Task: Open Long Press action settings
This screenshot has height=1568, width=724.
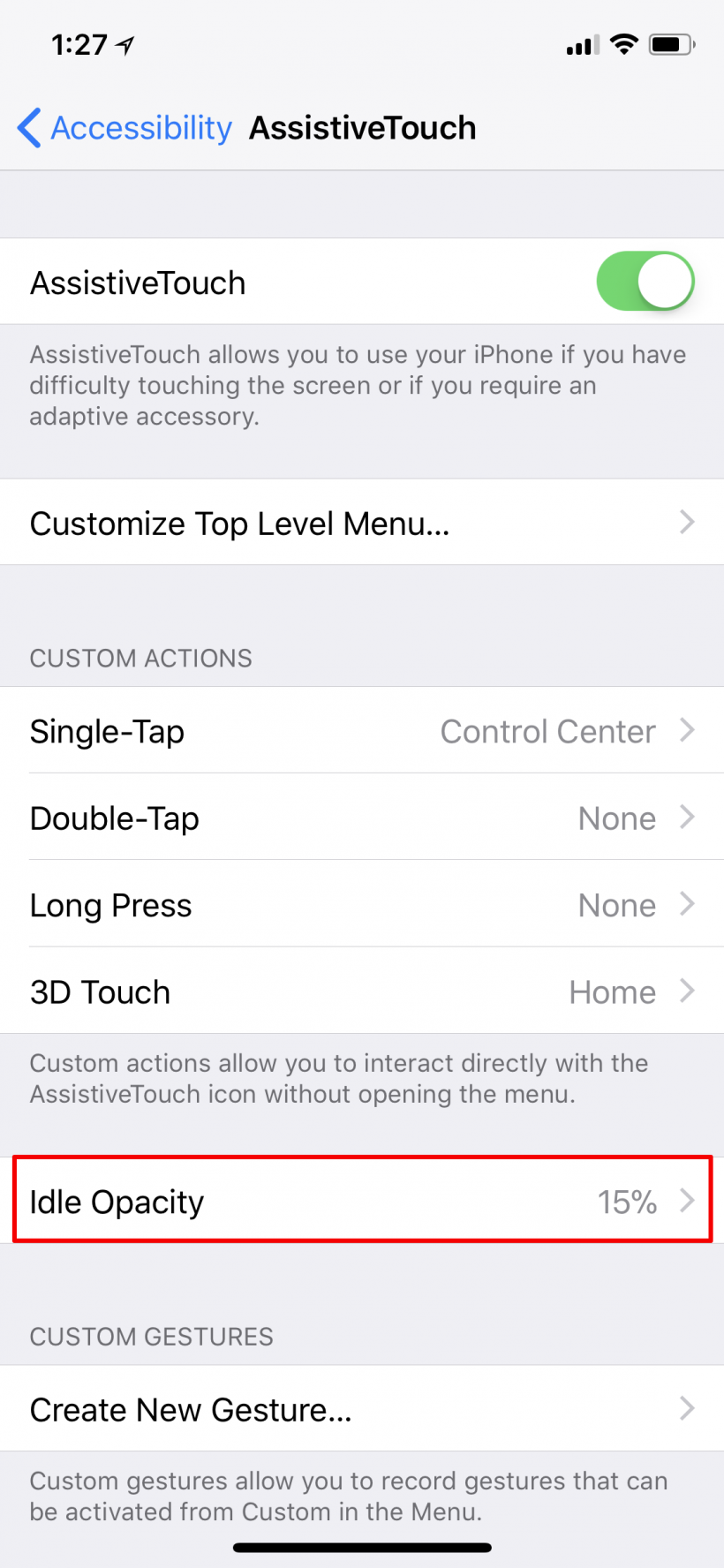Action: point(362,905)
